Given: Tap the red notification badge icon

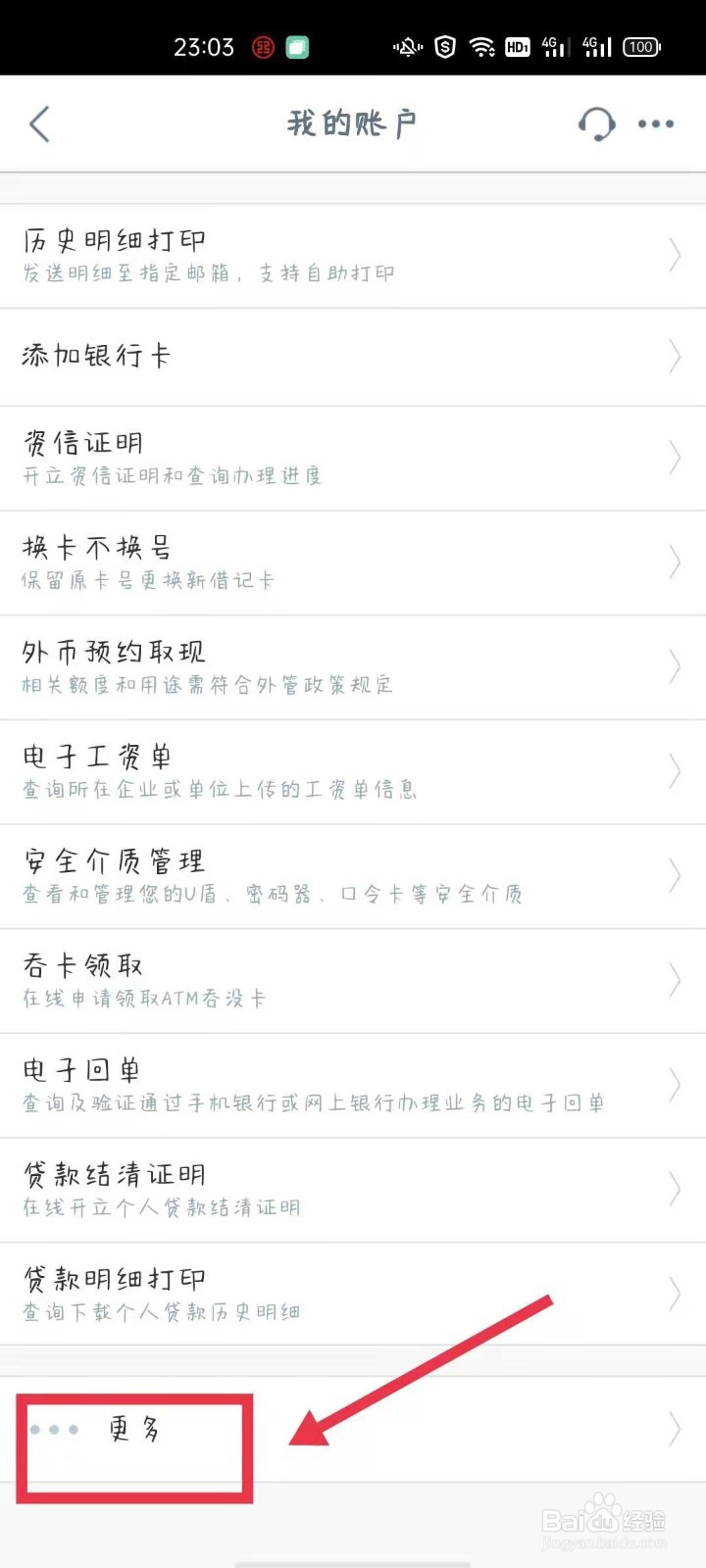Looking at the screenshot, I should tap(262, 47).
